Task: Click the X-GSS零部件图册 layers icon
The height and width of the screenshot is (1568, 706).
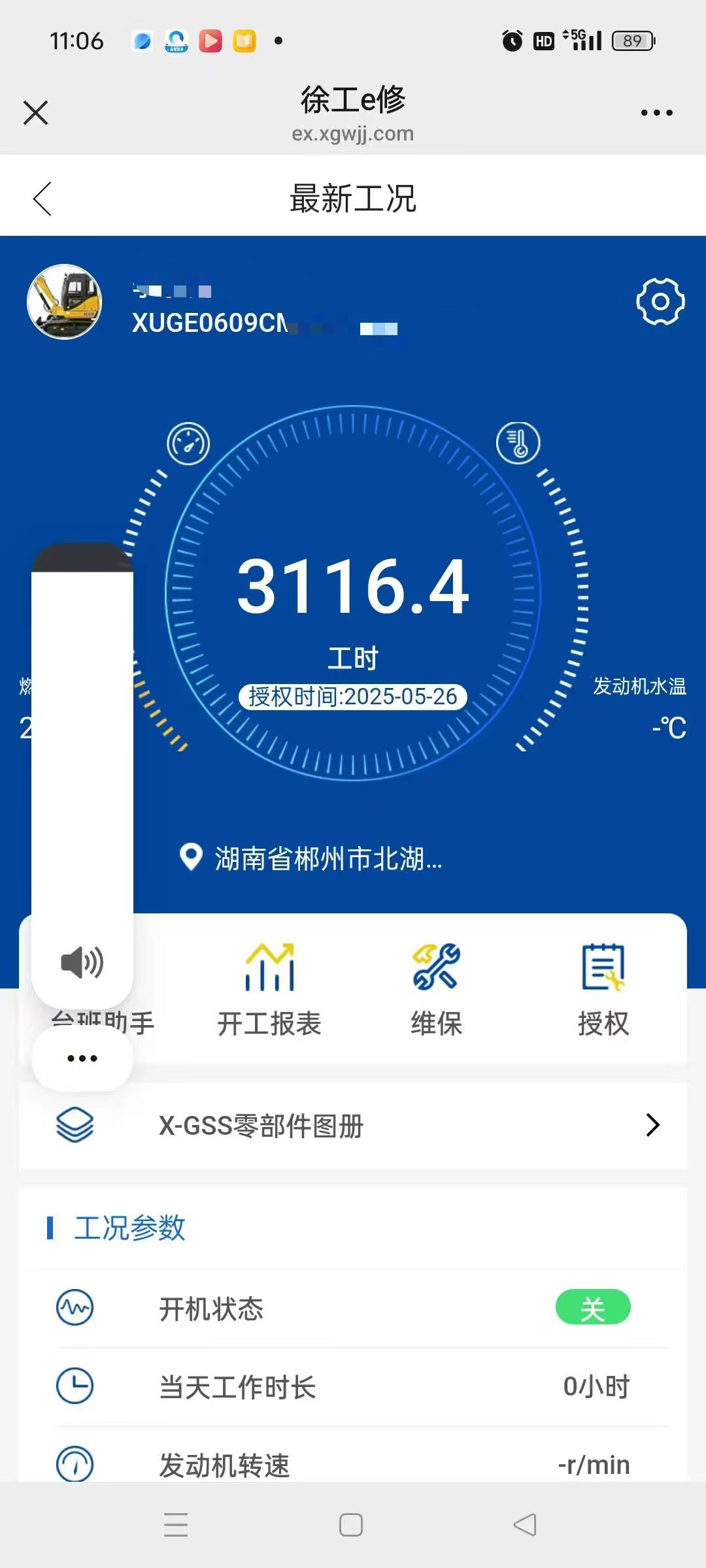Action: tap(76, 1125)
